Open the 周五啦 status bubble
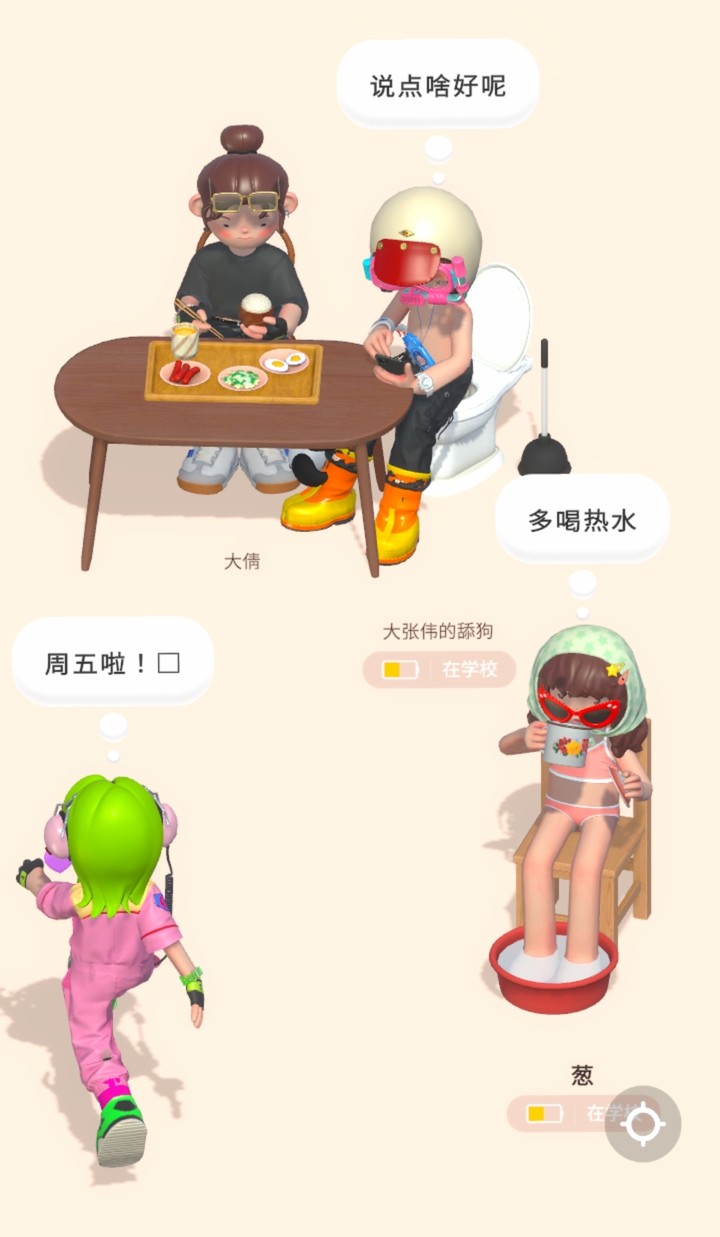The height and width of the screenshot is (1237, 720). click(x=112, y=663)
